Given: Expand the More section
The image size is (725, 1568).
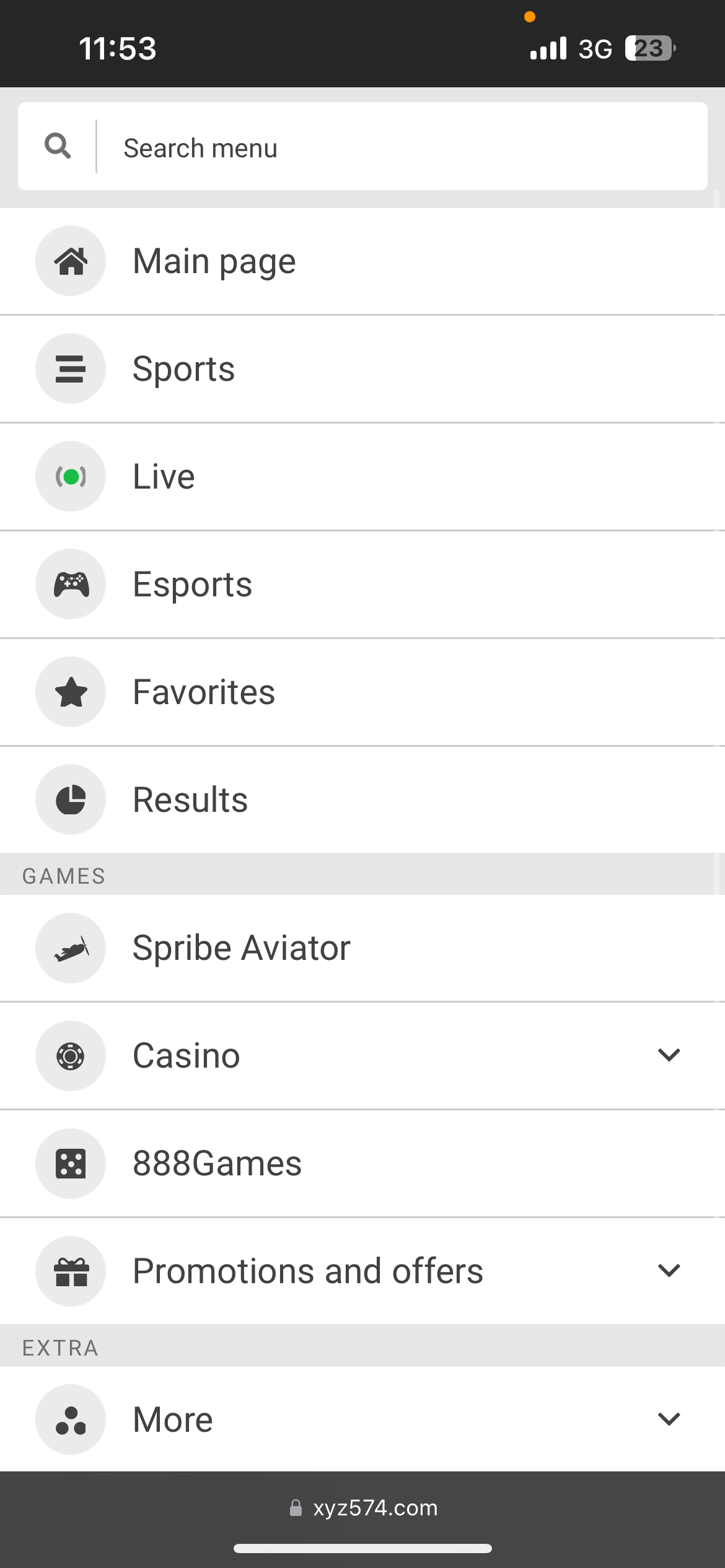Looking at the screenshot, I should [x=669, y=1419].
